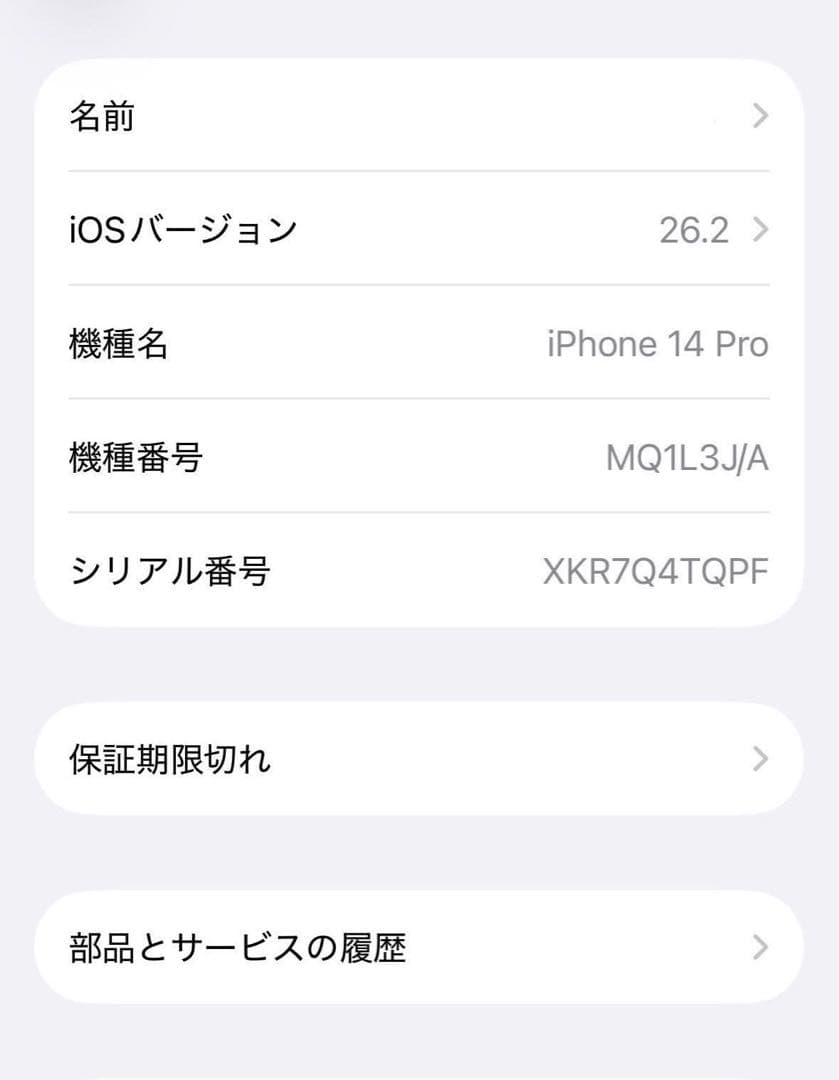Click the chevron on the 保証期限切れ row
Image resolution: width=839 pixels, height=1080 pixels.
pos(758,759)
